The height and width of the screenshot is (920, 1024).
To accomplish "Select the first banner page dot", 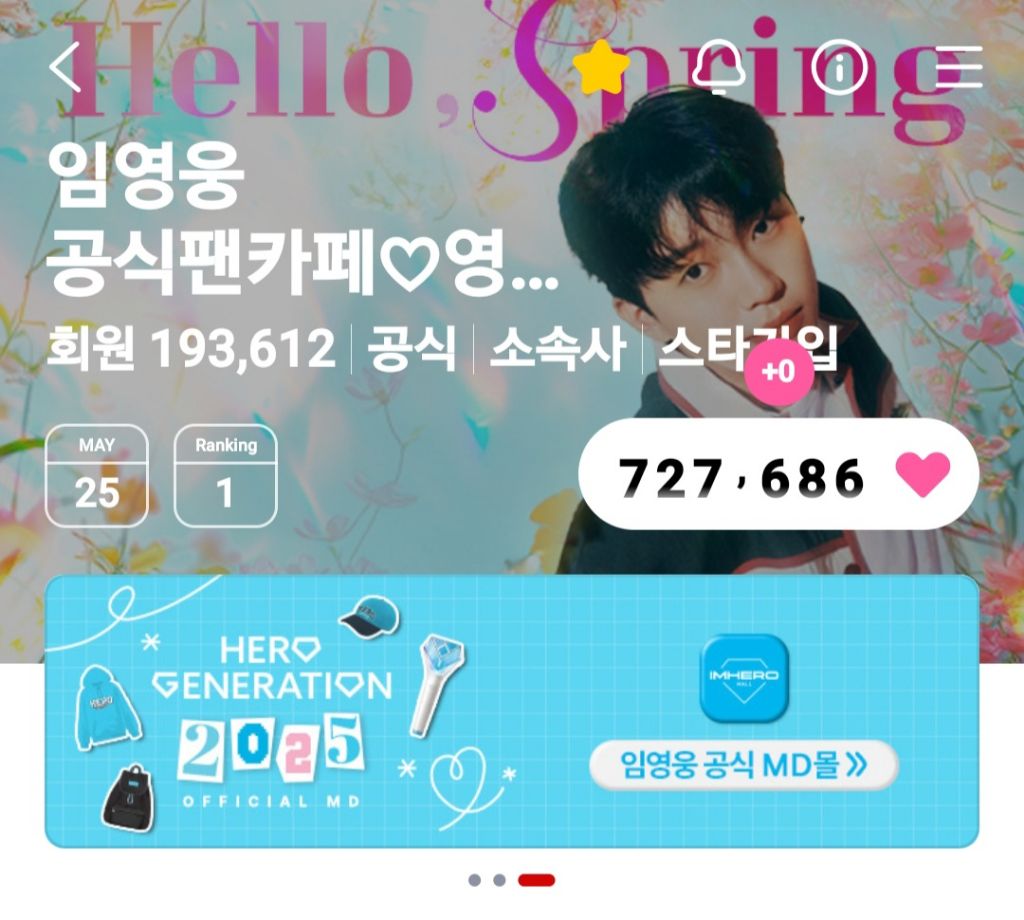I will pos(475,880).
